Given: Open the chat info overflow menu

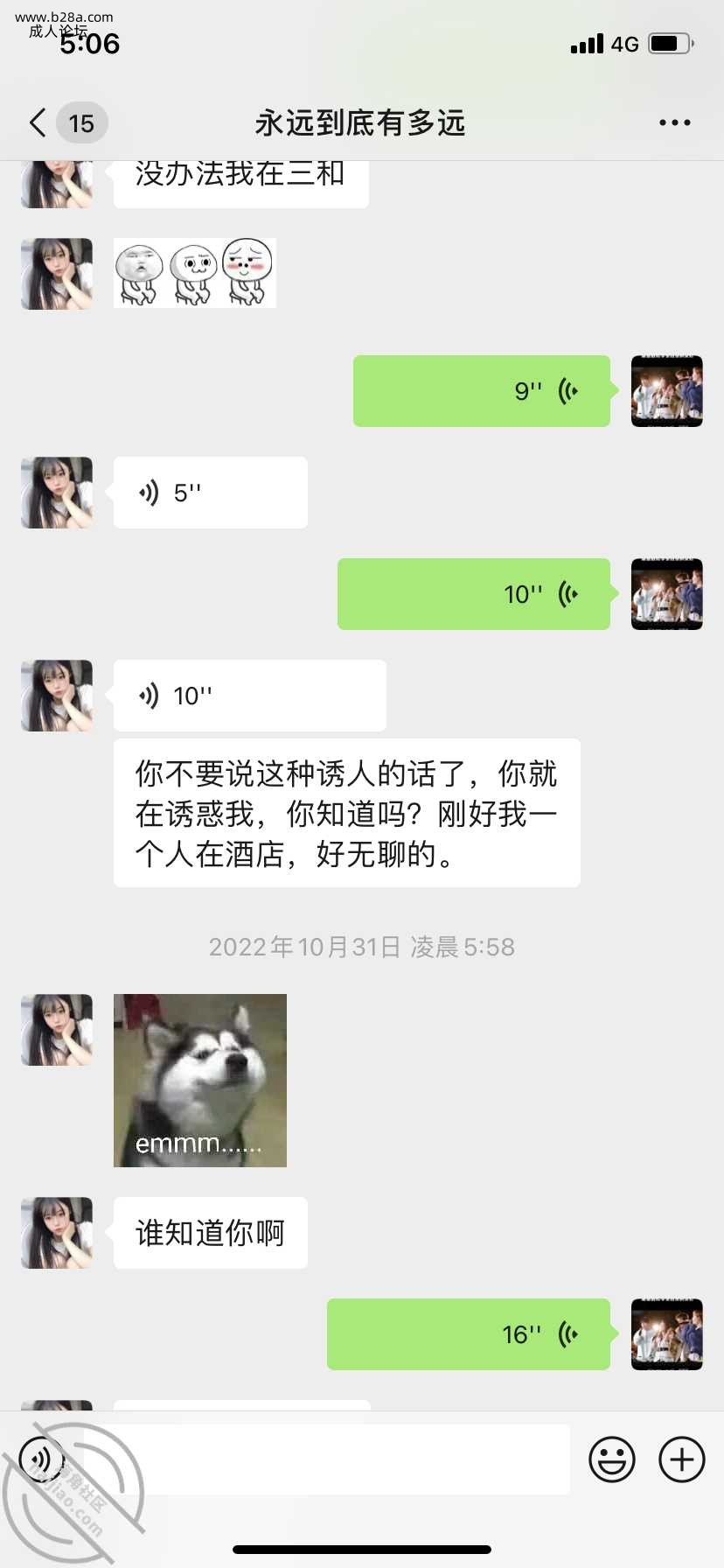Looking at the screenshot, I should point(674,123).
